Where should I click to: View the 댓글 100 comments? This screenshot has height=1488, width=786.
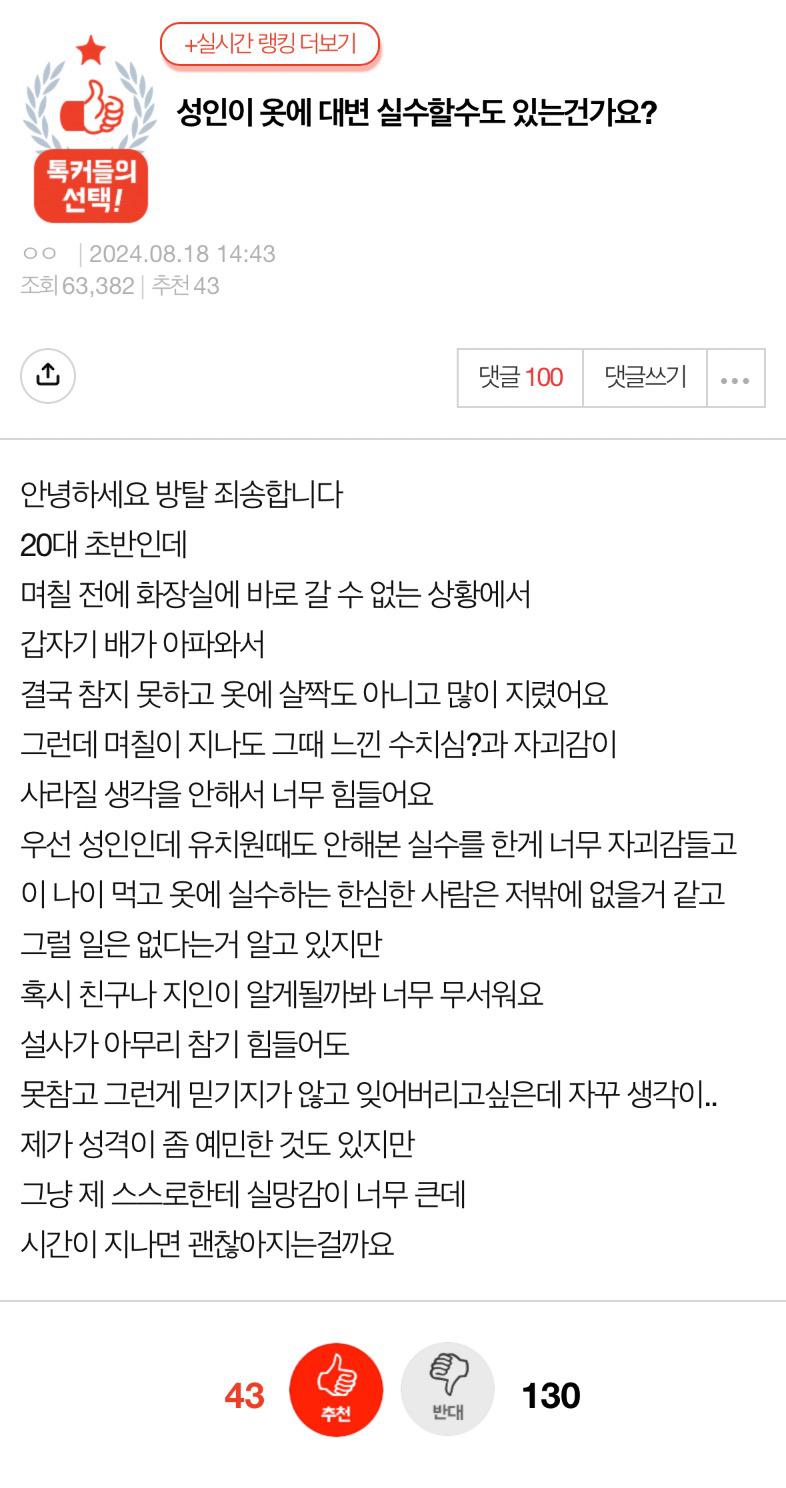point(520,377)
